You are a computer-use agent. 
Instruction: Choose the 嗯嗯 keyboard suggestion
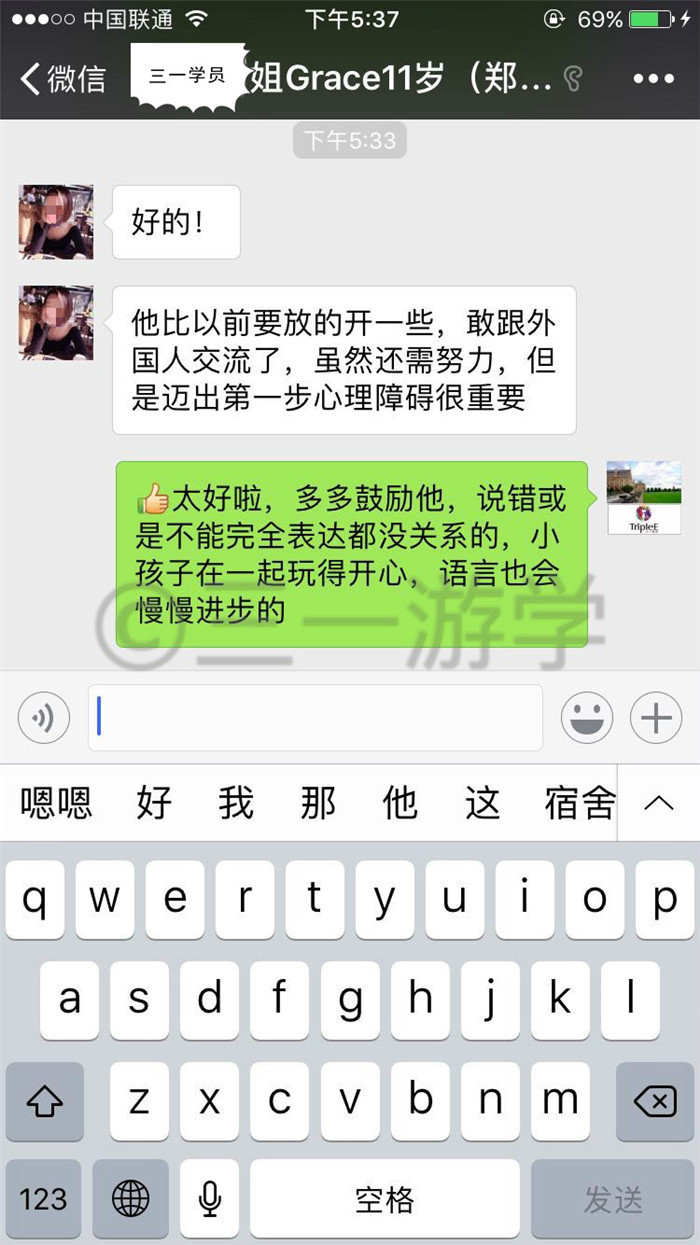[x=56, y=803]
